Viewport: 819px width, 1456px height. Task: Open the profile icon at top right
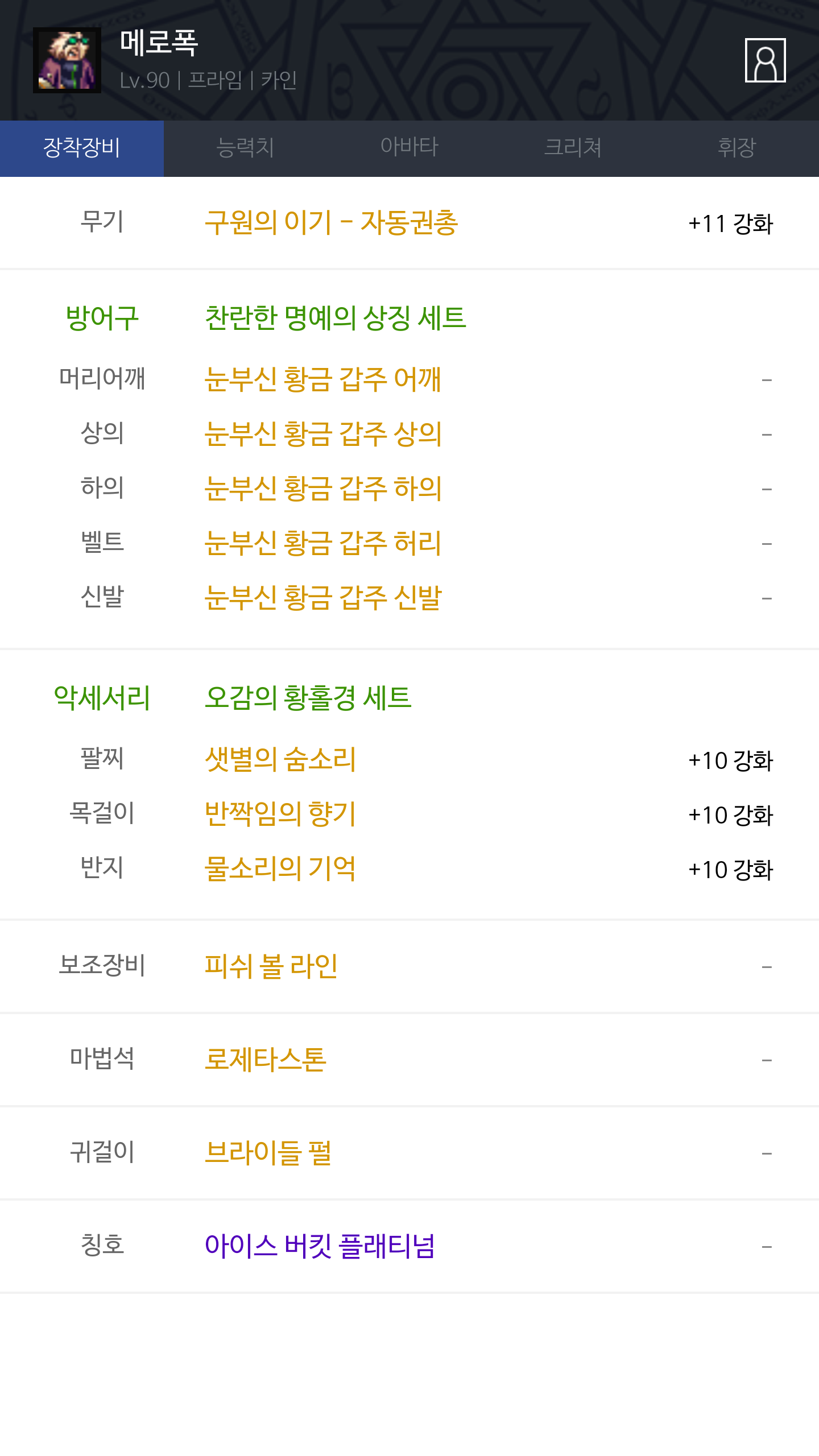click(765, 60)
